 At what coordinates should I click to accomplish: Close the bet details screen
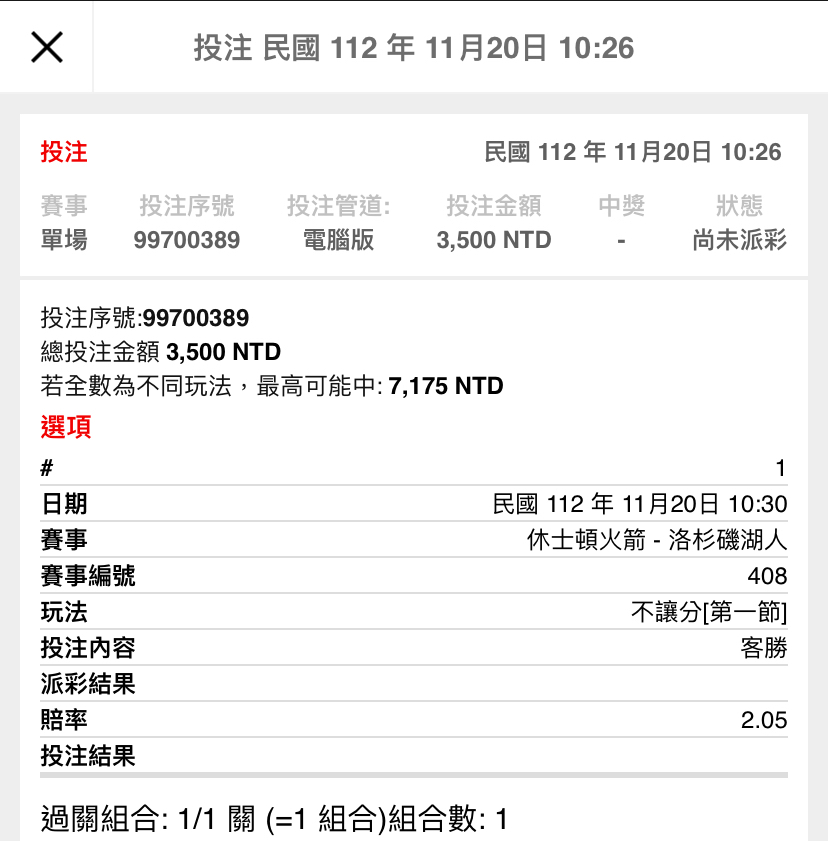(47, 47)
